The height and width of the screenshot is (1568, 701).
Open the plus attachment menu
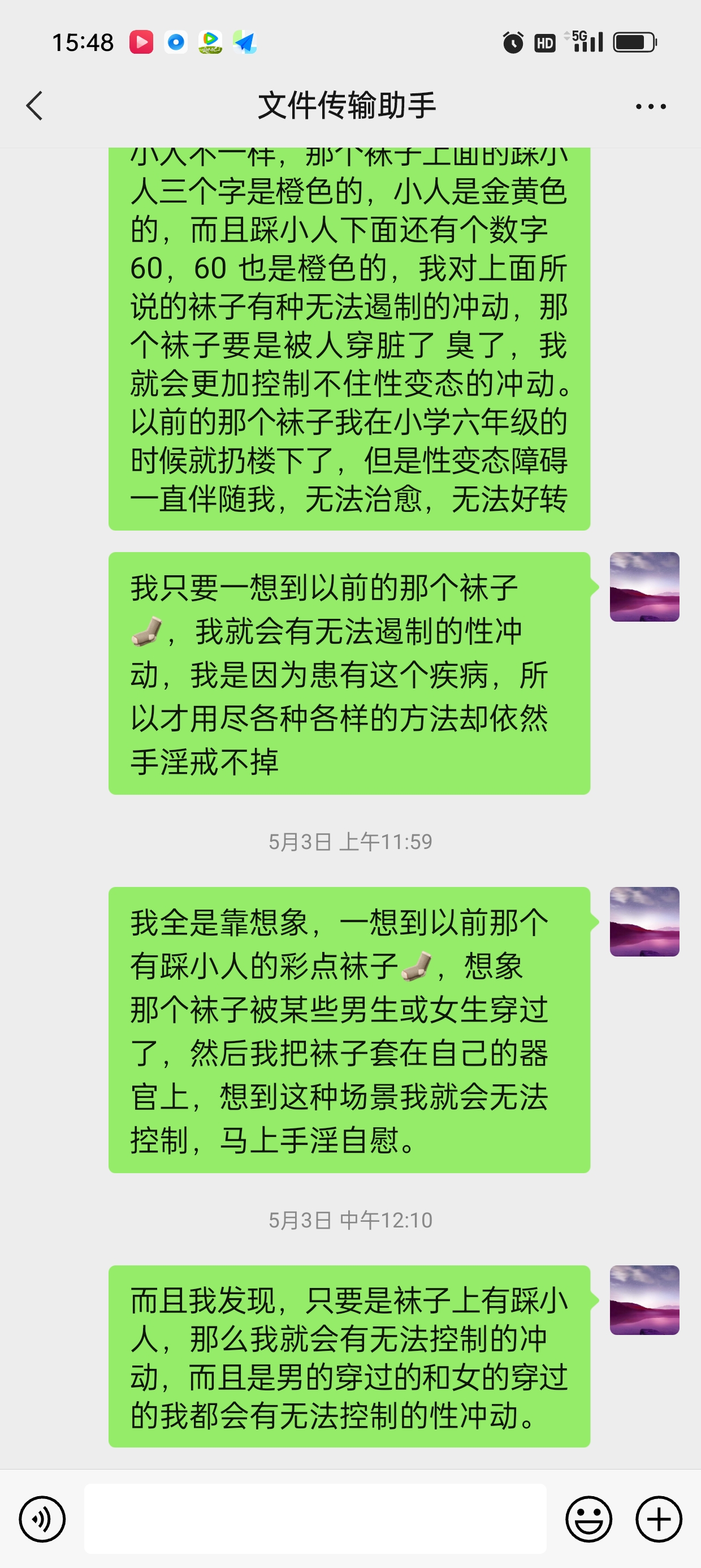pyautogui.click(x=659, y=1519)
